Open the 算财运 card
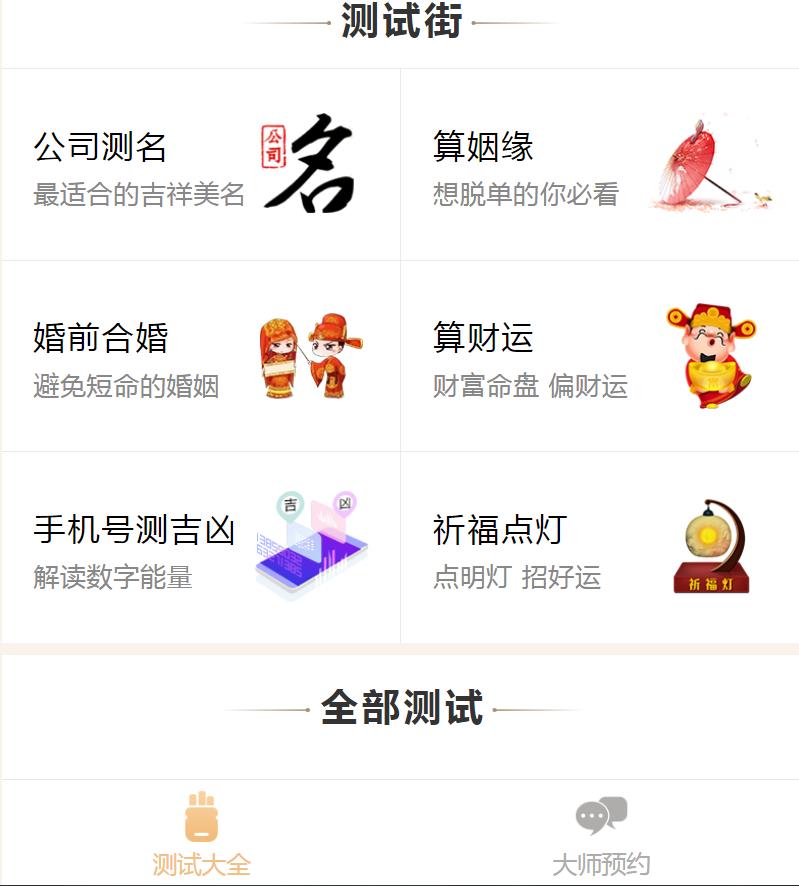 tap(600, 357)
